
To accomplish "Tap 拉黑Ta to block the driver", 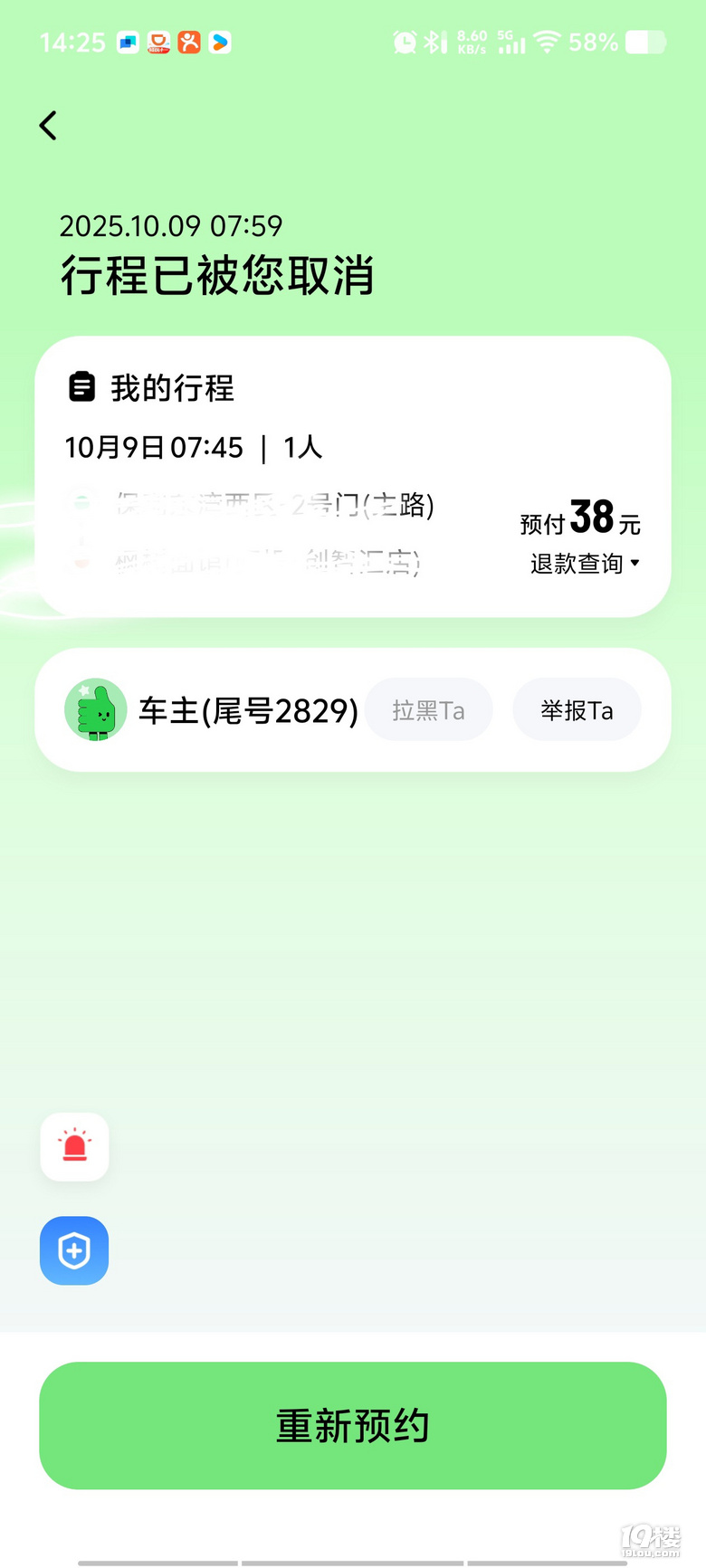I will point(429,710).
